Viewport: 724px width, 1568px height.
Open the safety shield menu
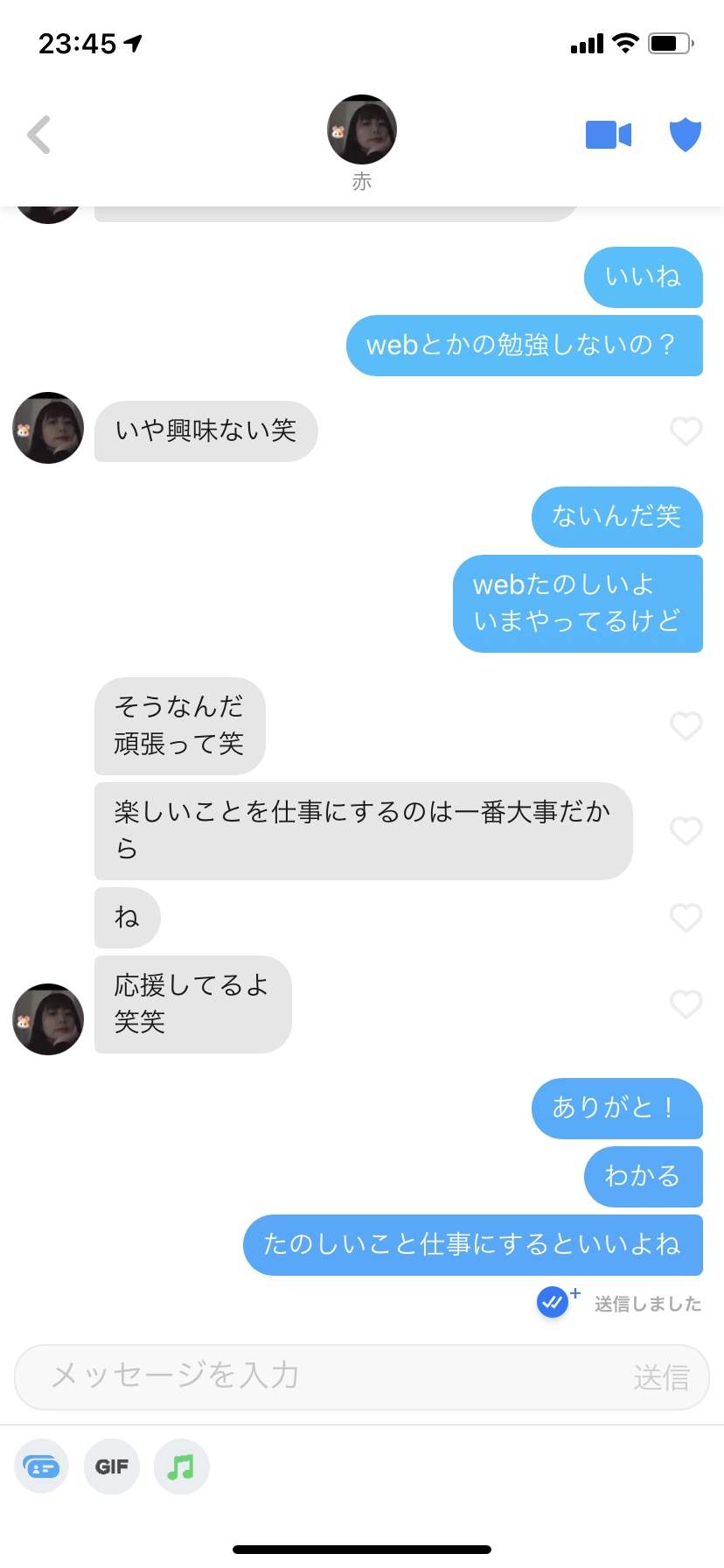click(x=685, y=135)
